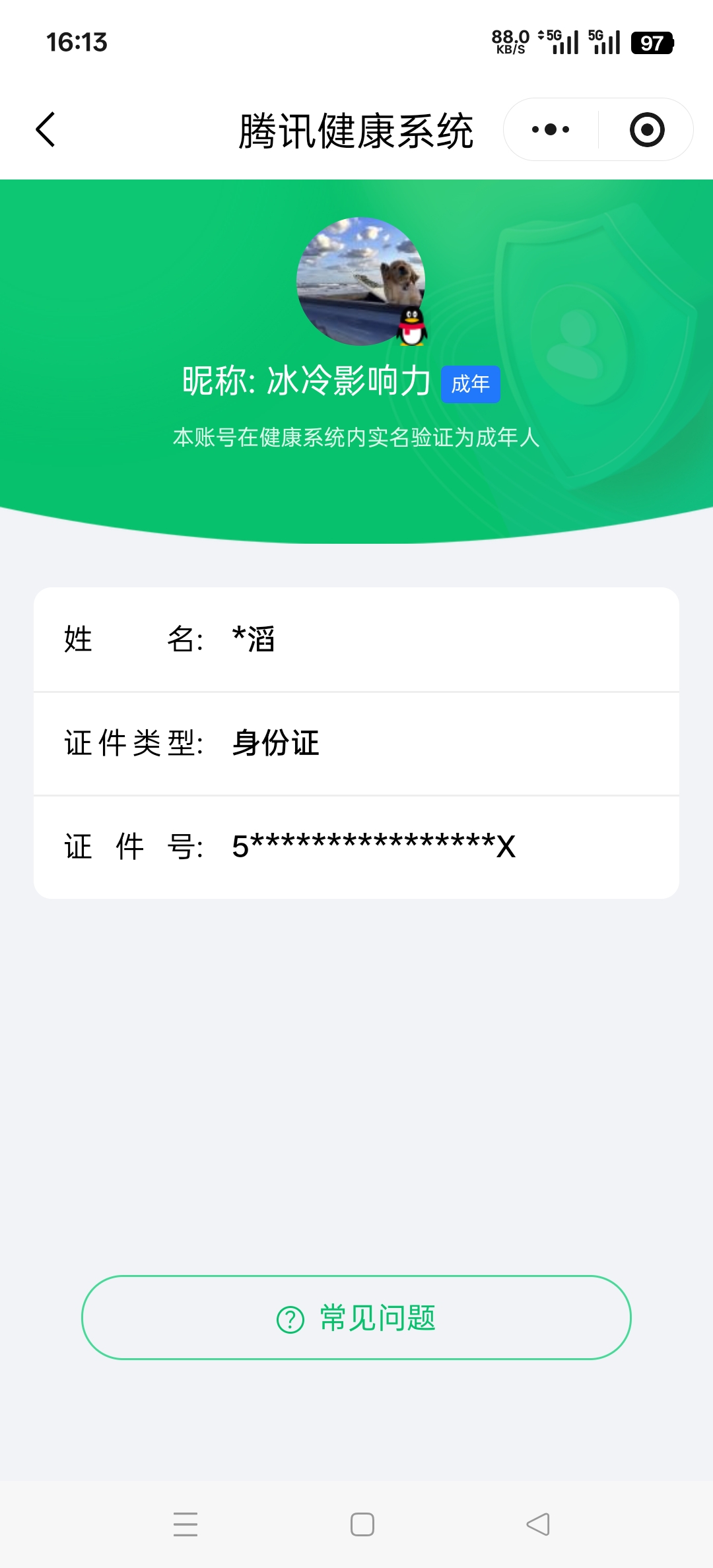Go back from Tencent Health System page
The height and width of the screenshot is (1568, 713).
coord(45,129)
